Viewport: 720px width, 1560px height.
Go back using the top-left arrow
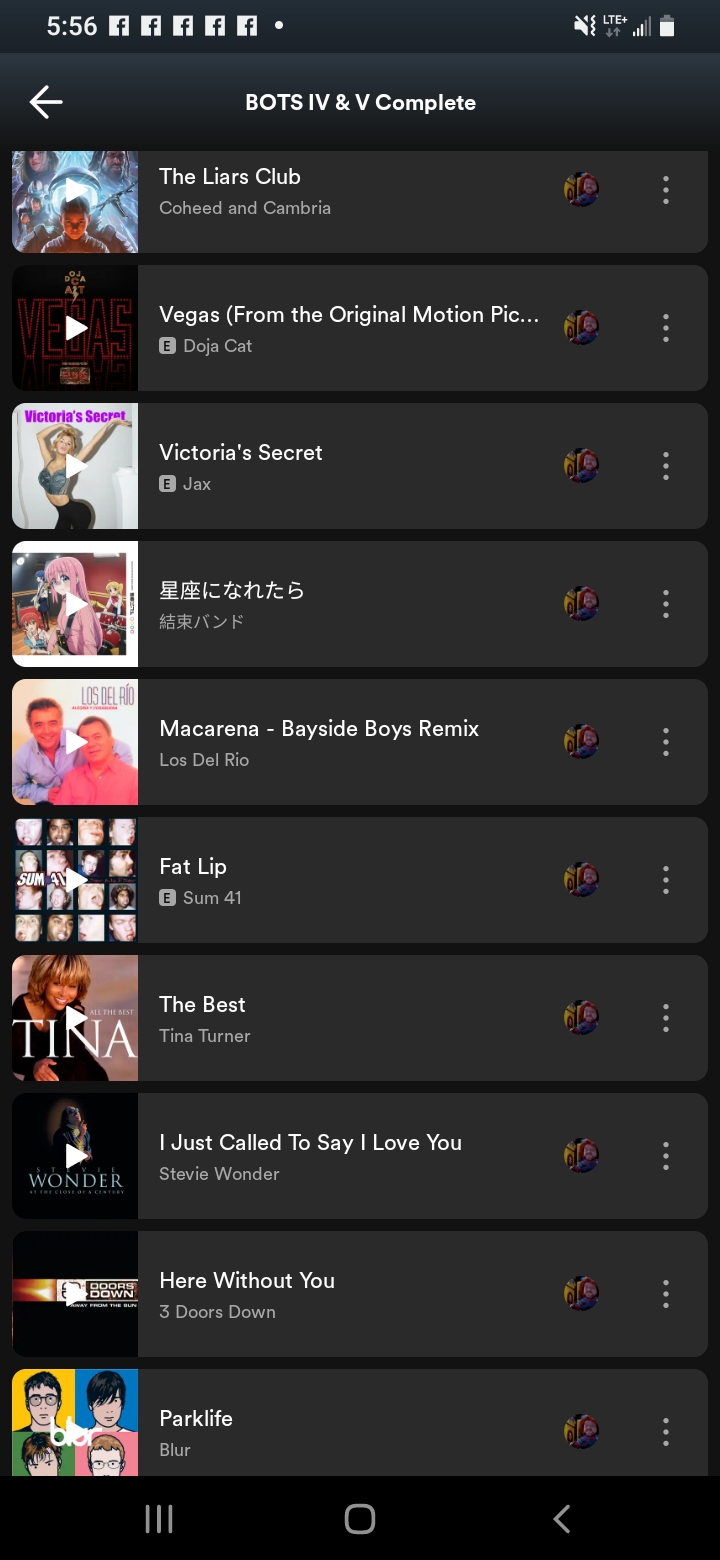coord(46,102)
